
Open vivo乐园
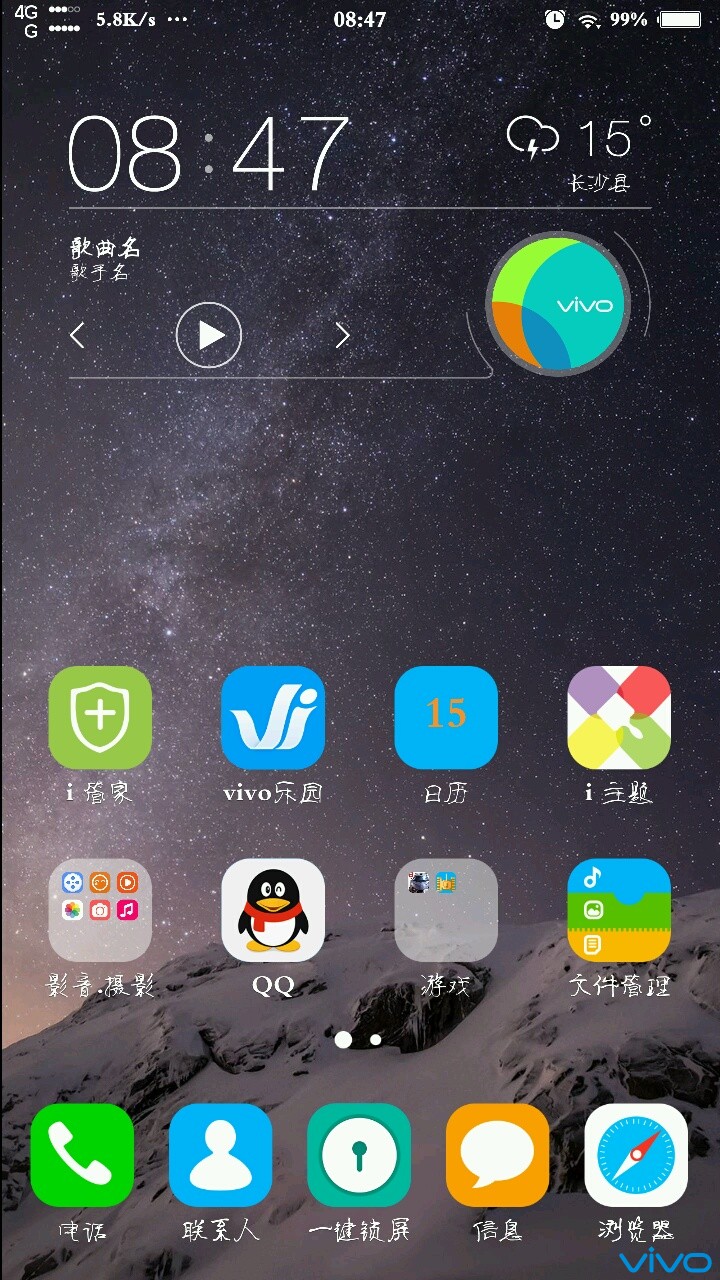tap(273, 717)
